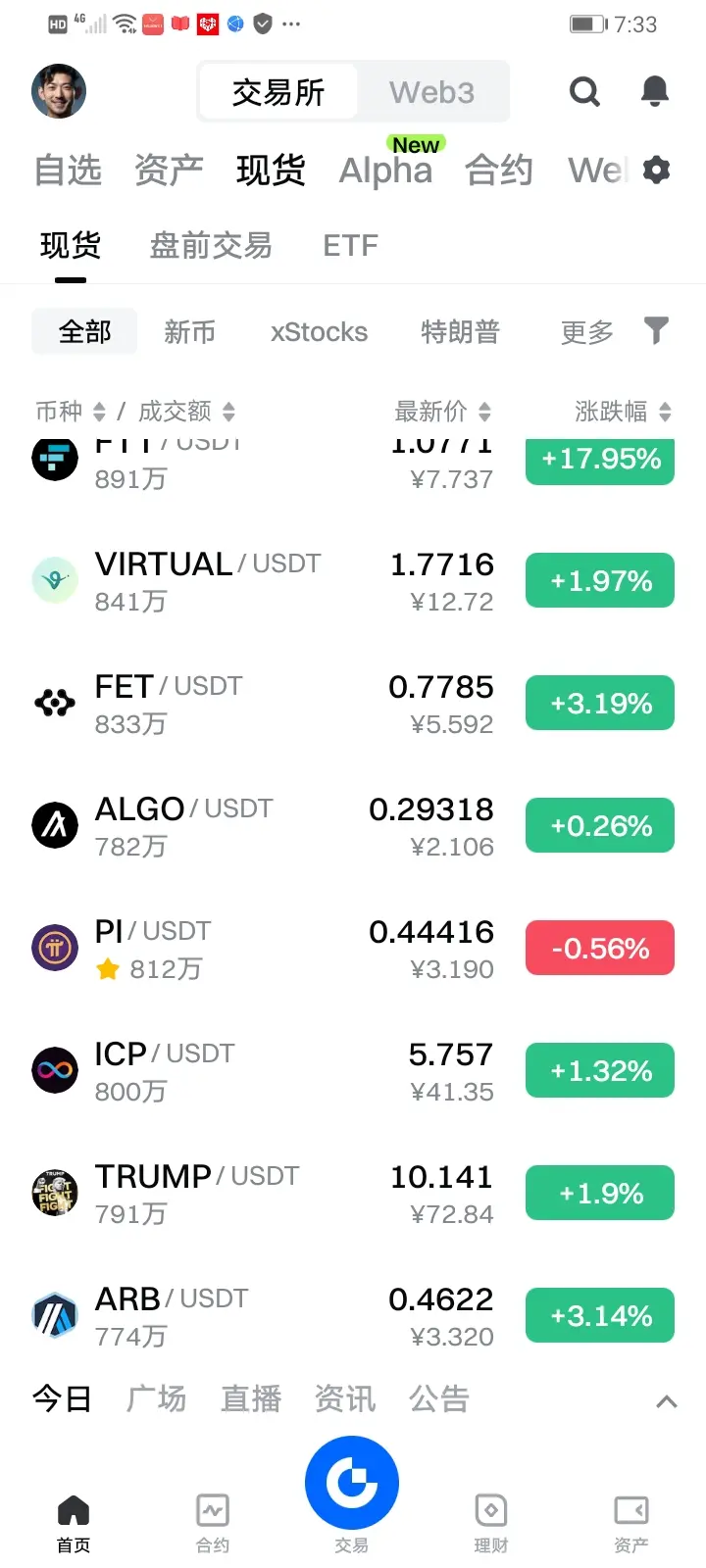The image size is (706, 1568).
Task: Go to the 资产 bottom tab
Action: (x=630, y=1522)
